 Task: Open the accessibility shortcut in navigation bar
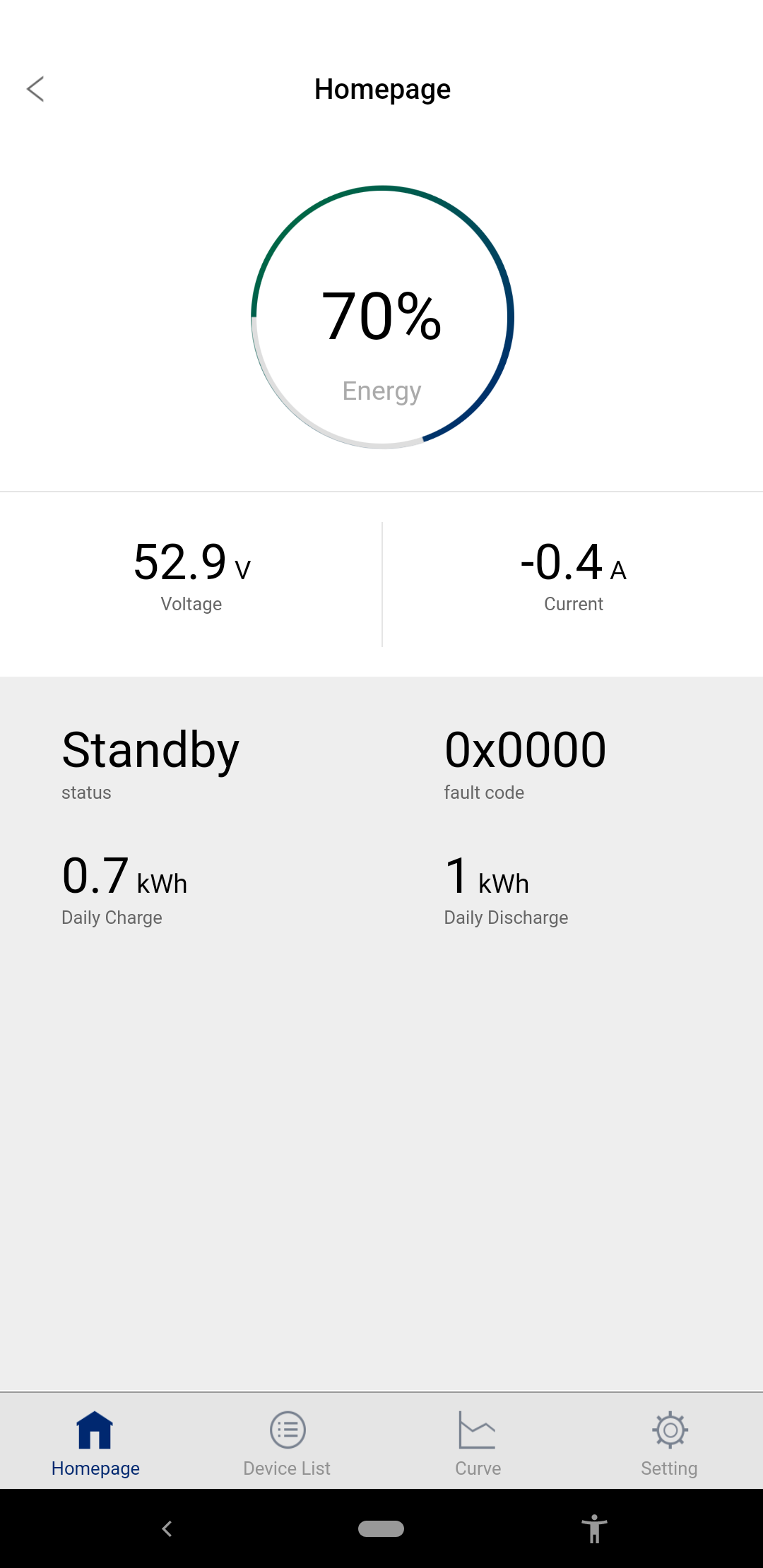[594, 1529]
